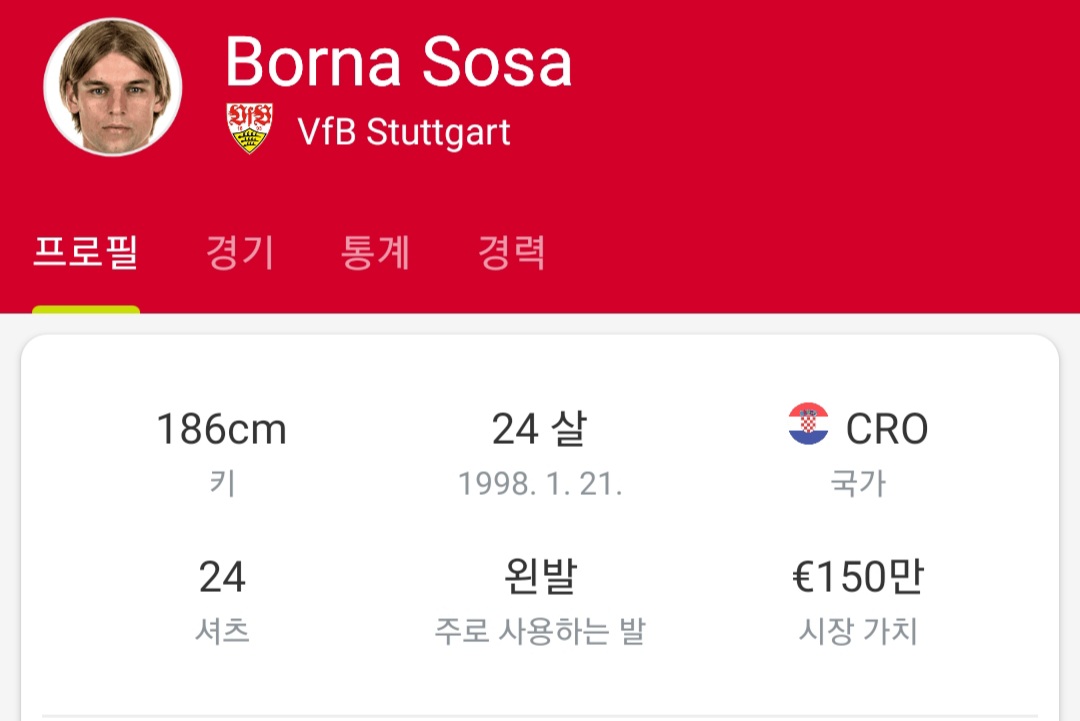Switch to the 경기 tab
This screenshot has height=721, width=1080.
(239, 252)
